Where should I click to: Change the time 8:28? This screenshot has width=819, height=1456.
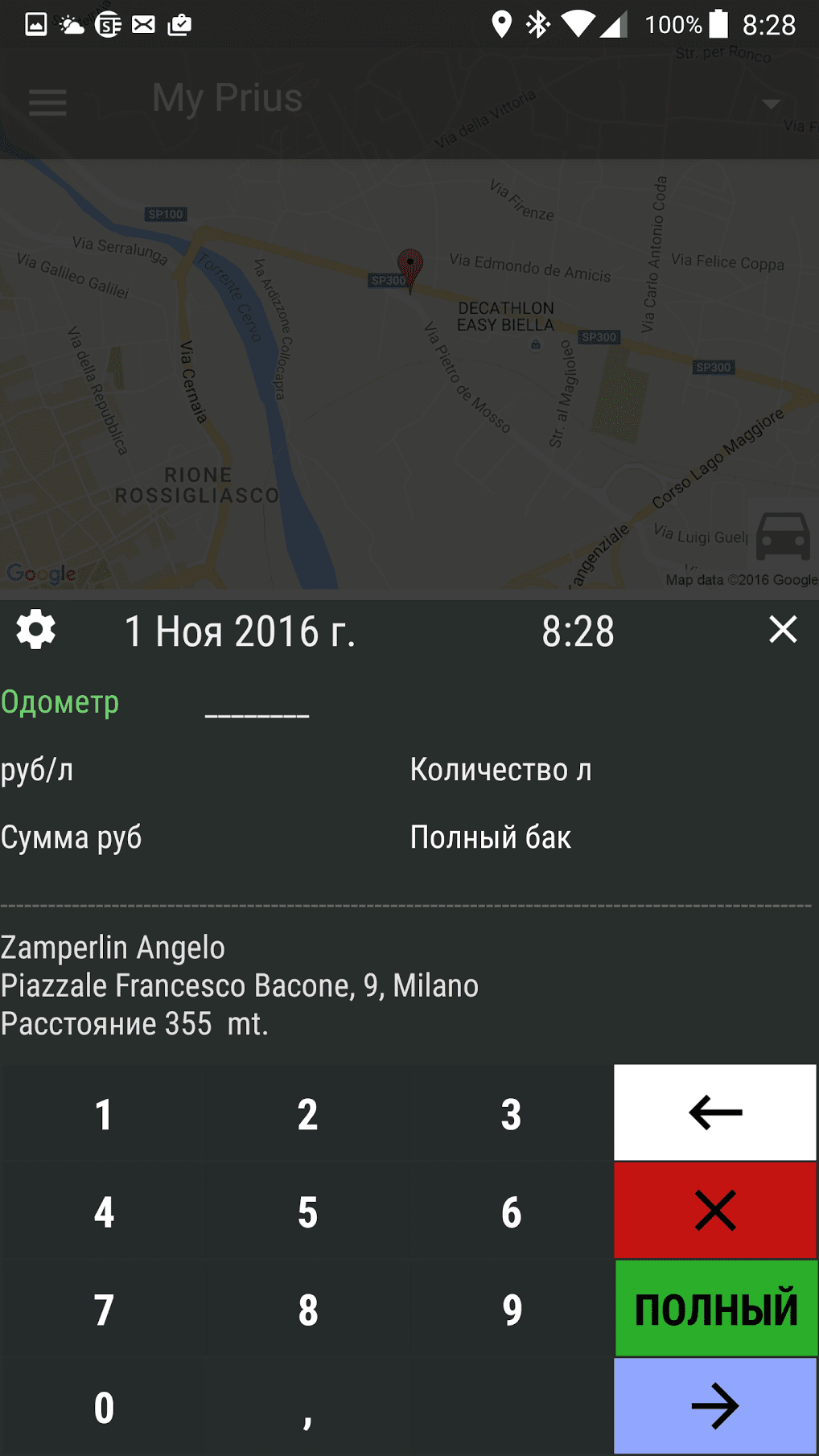[578, 631]
